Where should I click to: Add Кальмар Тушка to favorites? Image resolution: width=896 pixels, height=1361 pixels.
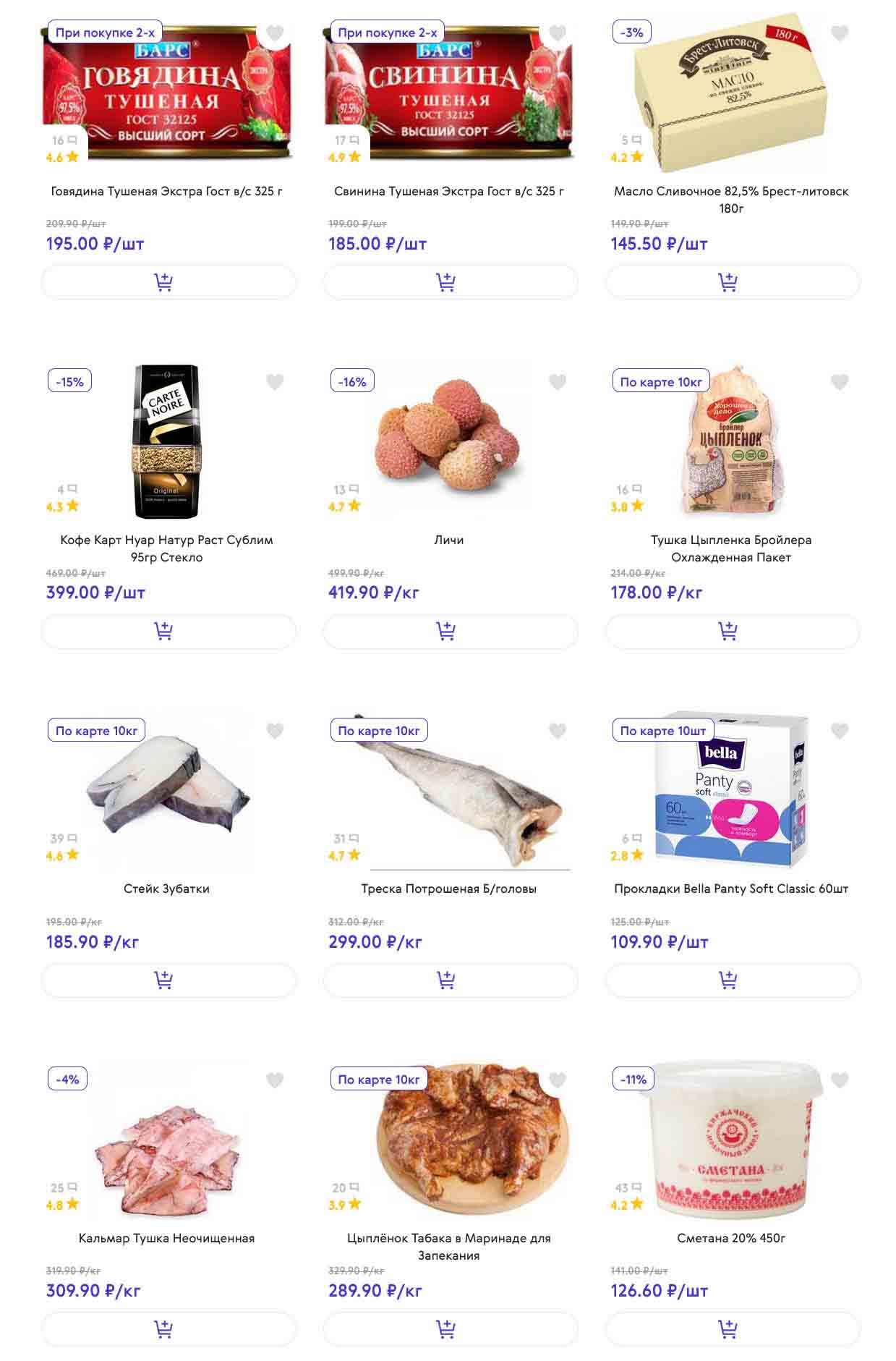[275, 1080]
